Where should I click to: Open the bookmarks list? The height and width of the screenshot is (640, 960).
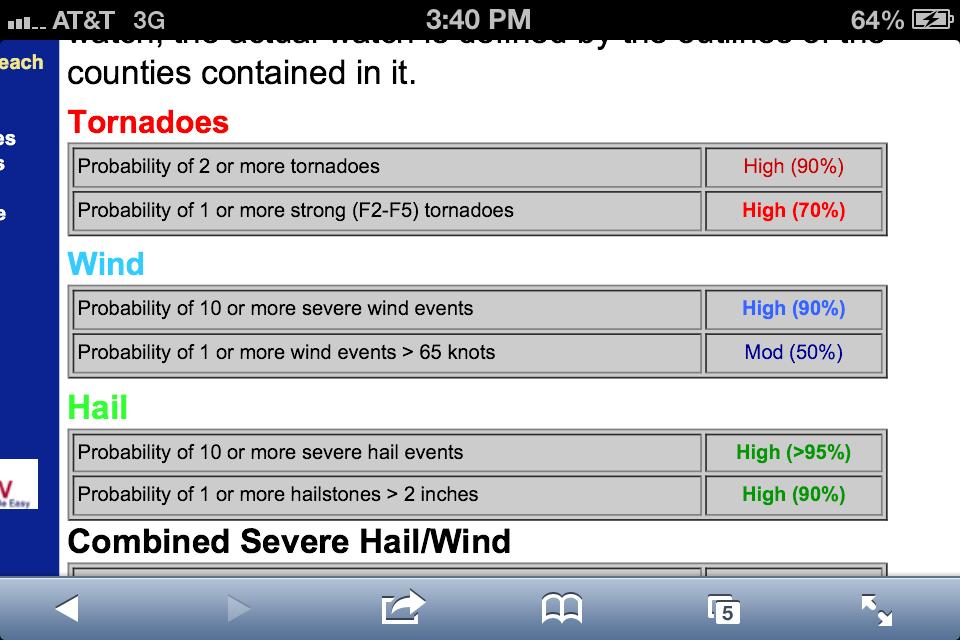(x=561, y=607)
